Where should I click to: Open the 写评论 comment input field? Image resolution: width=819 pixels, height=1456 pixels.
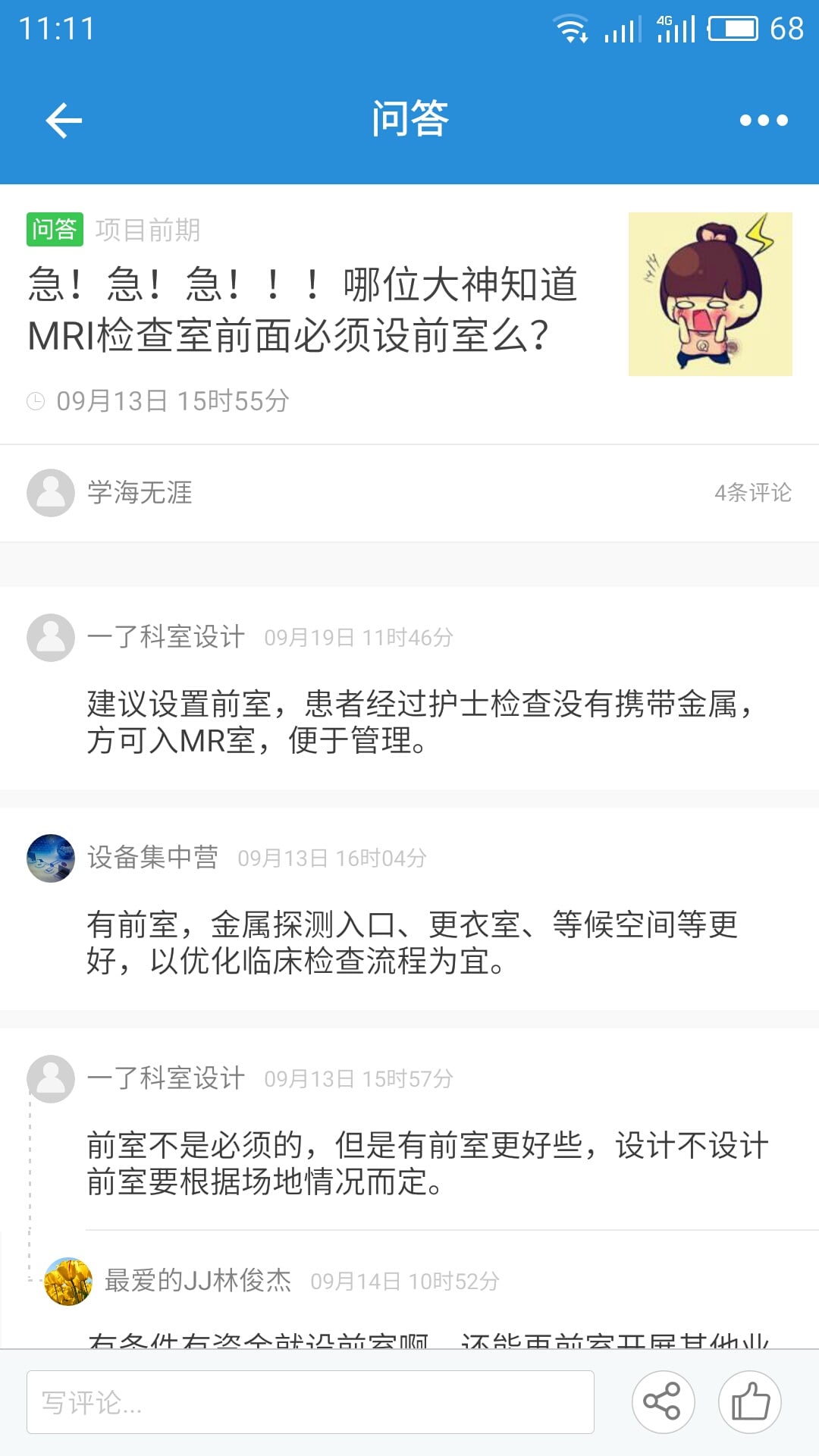tap(310, 1402)
